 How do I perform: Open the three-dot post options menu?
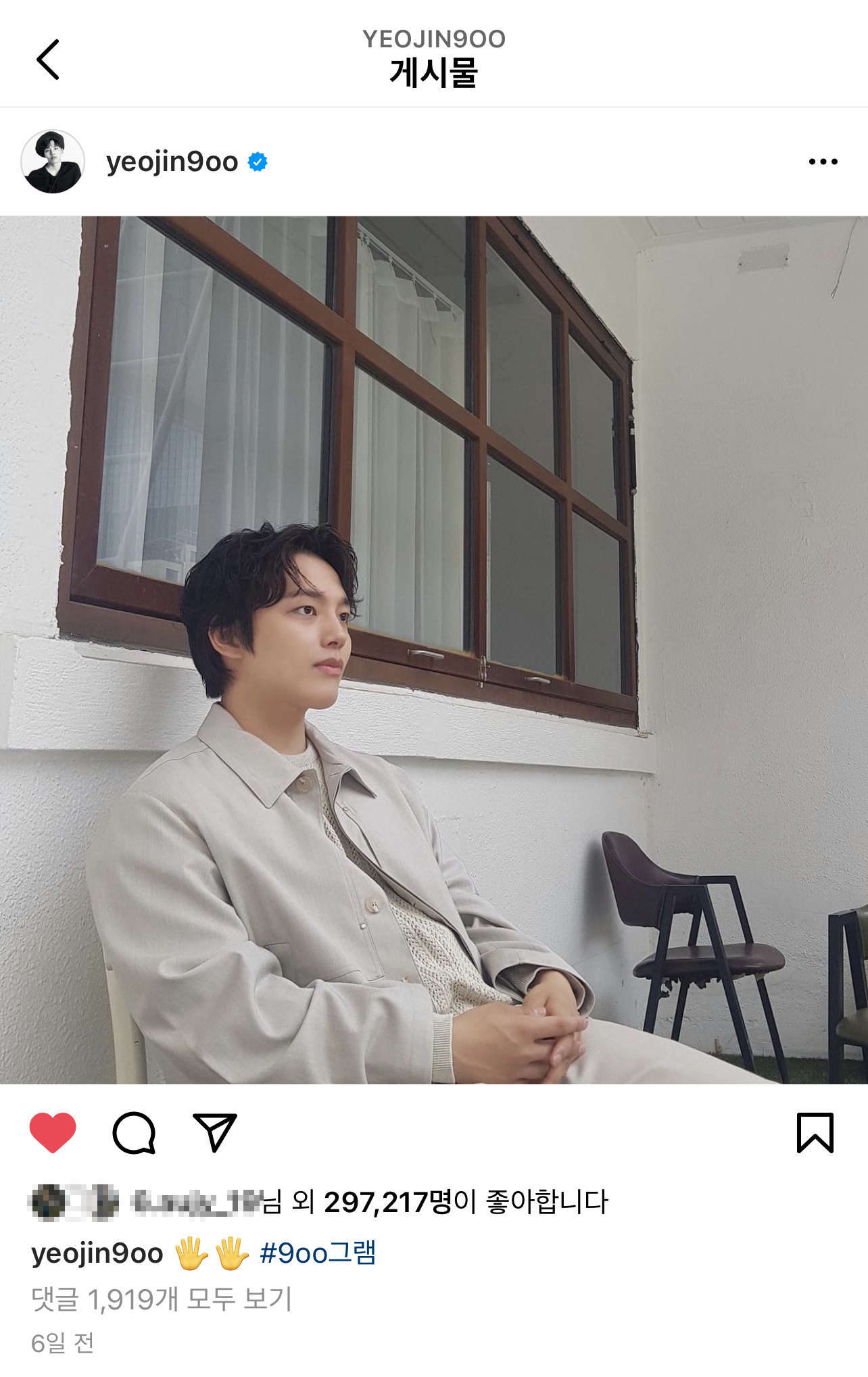coord(823,162)
